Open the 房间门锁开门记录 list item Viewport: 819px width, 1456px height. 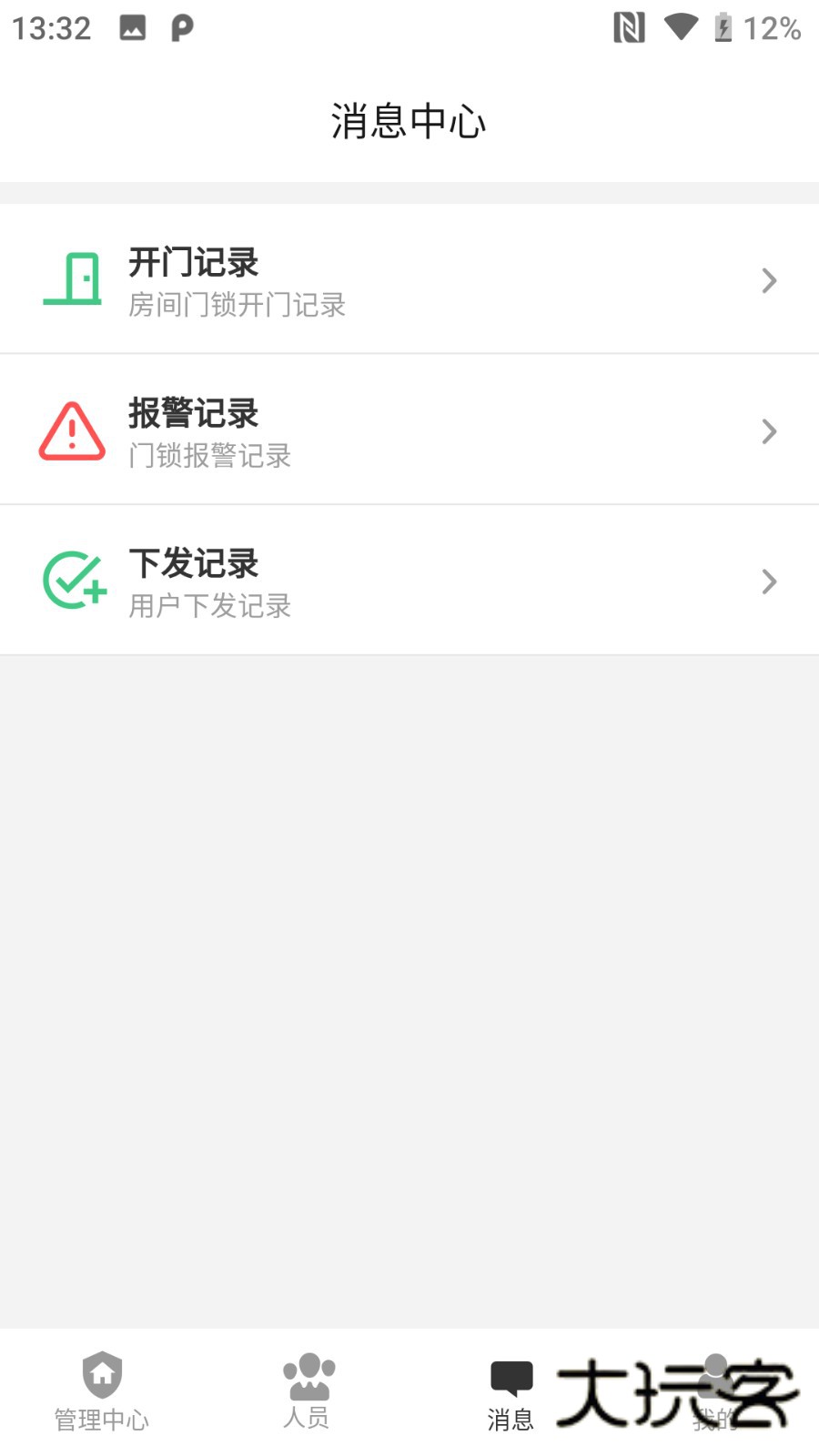237,305
